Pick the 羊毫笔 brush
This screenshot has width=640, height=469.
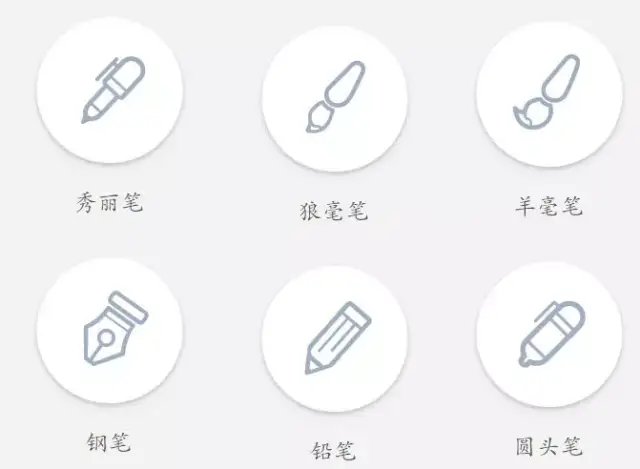point(549,94)
